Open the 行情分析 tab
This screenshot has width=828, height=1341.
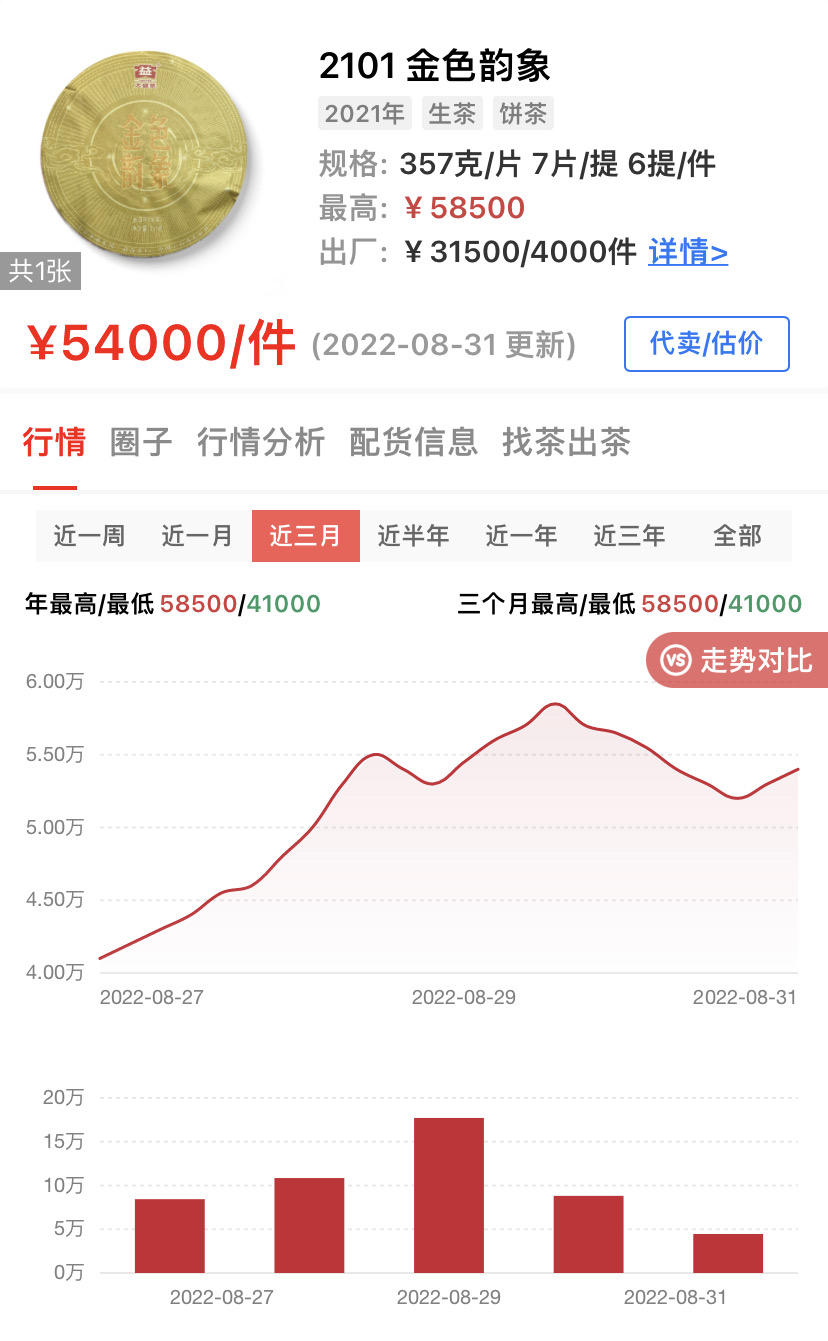point(261,441)
